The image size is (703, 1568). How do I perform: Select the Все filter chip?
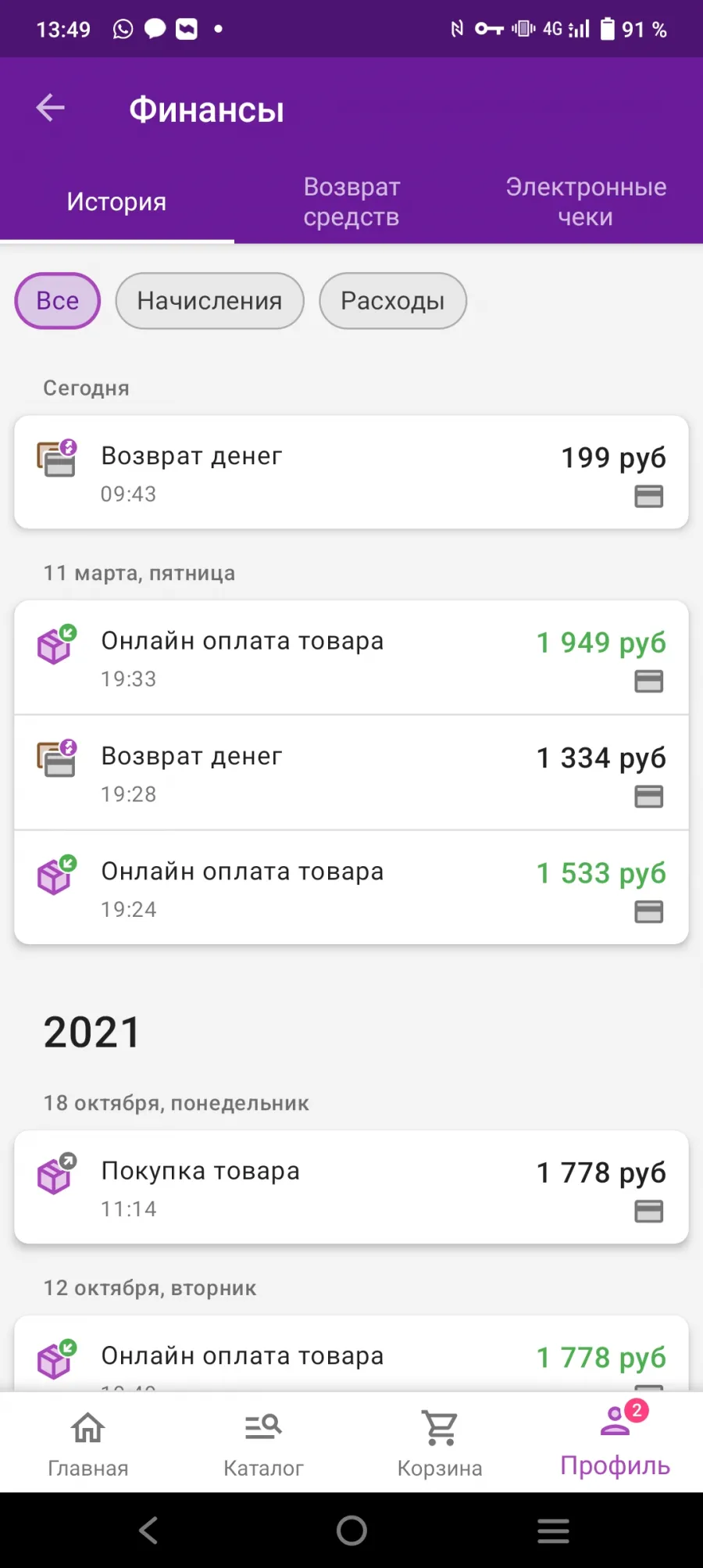(58, 301)
